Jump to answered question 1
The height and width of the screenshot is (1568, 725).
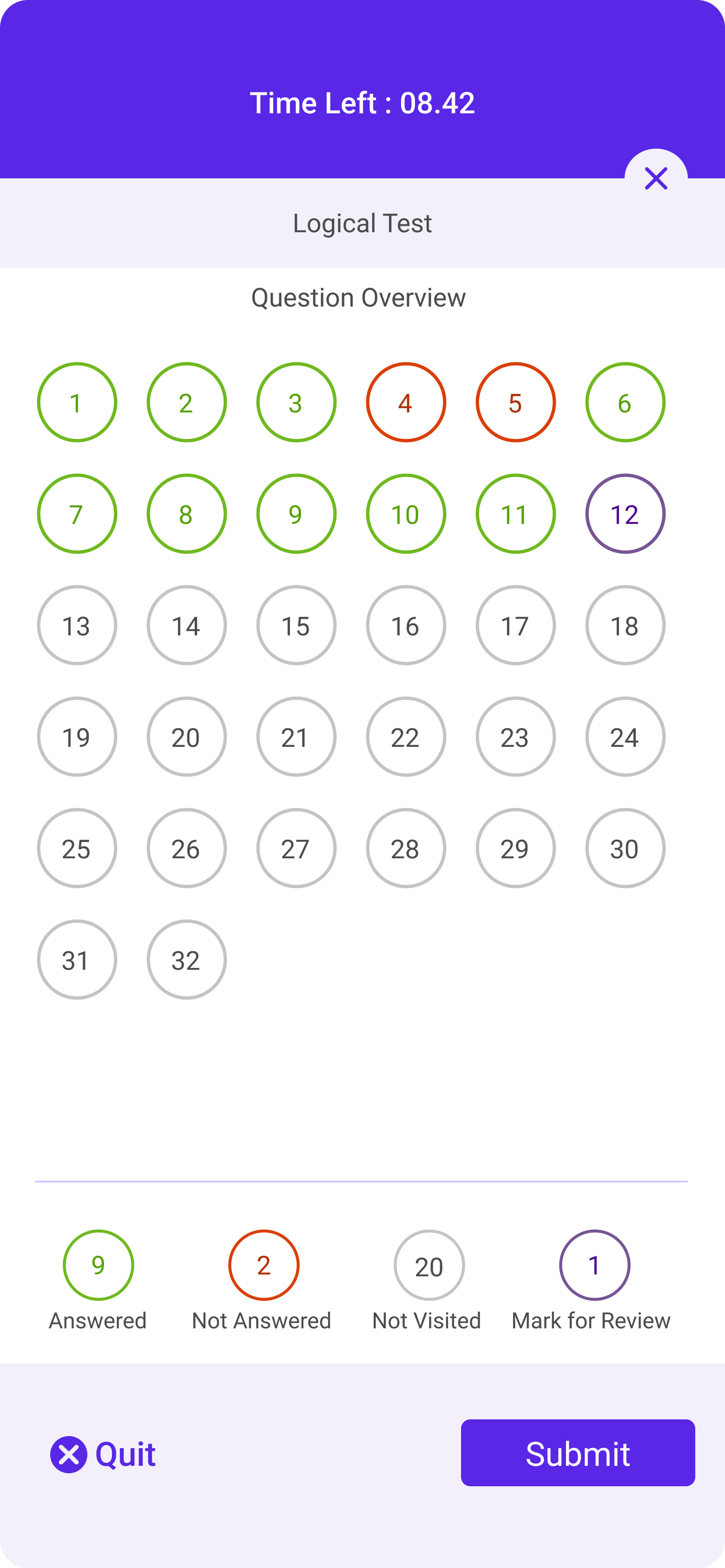pos(77,402)
